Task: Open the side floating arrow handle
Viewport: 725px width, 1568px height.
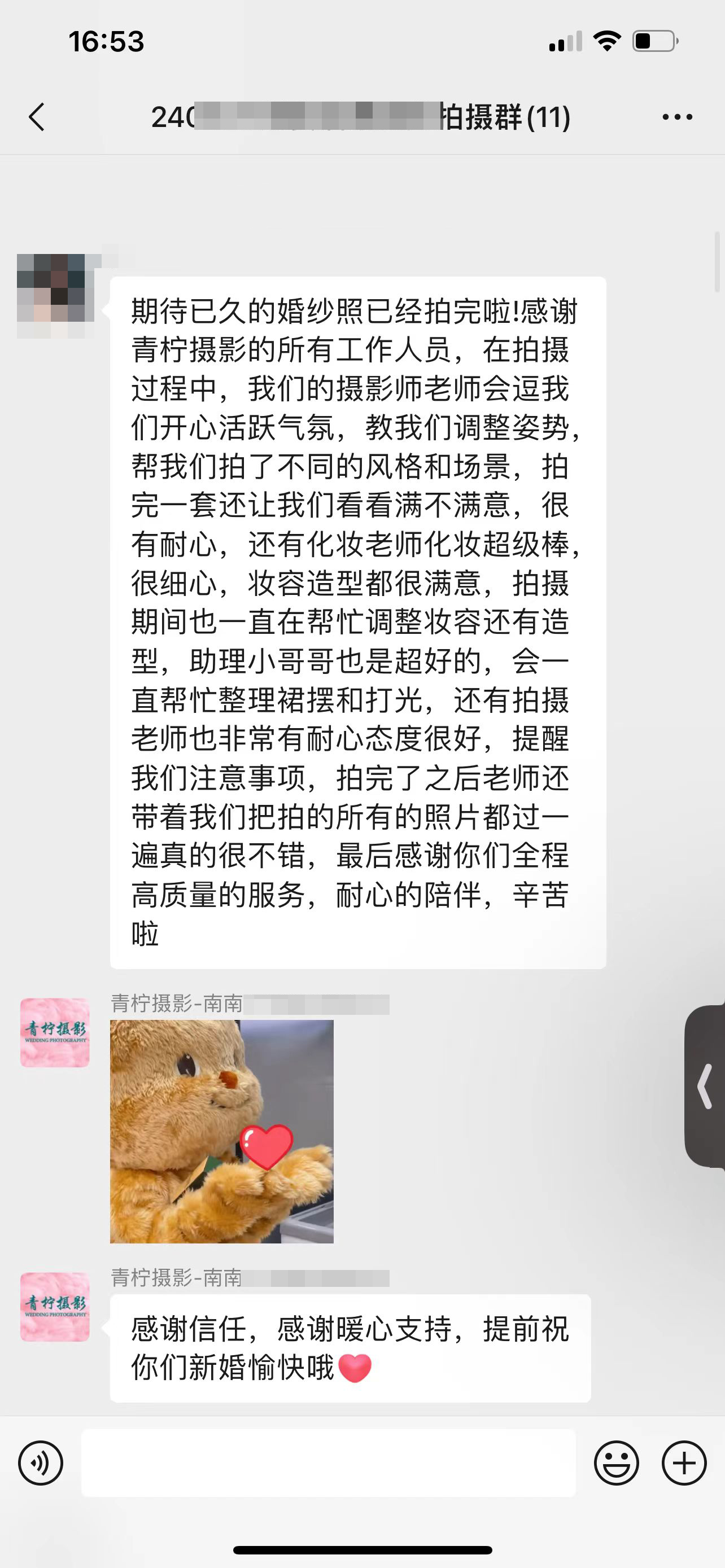Action: (705, 1086)
